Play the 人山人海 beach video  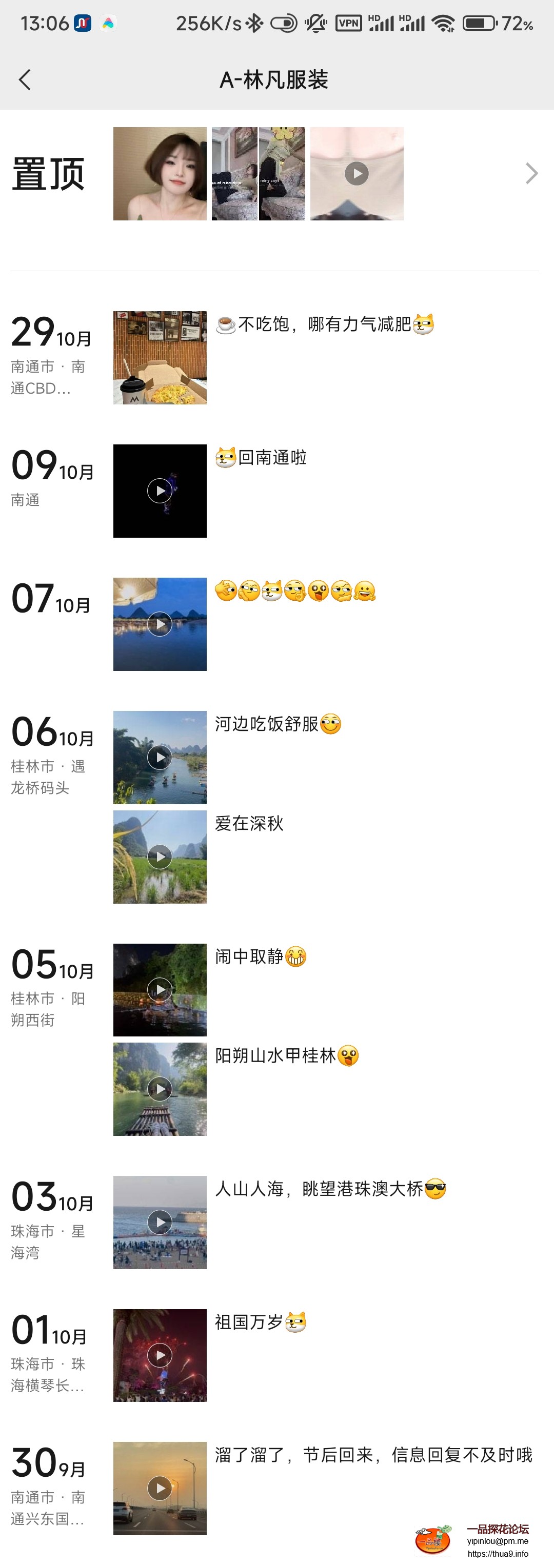pyautogui.click(x=160, y=1222)
